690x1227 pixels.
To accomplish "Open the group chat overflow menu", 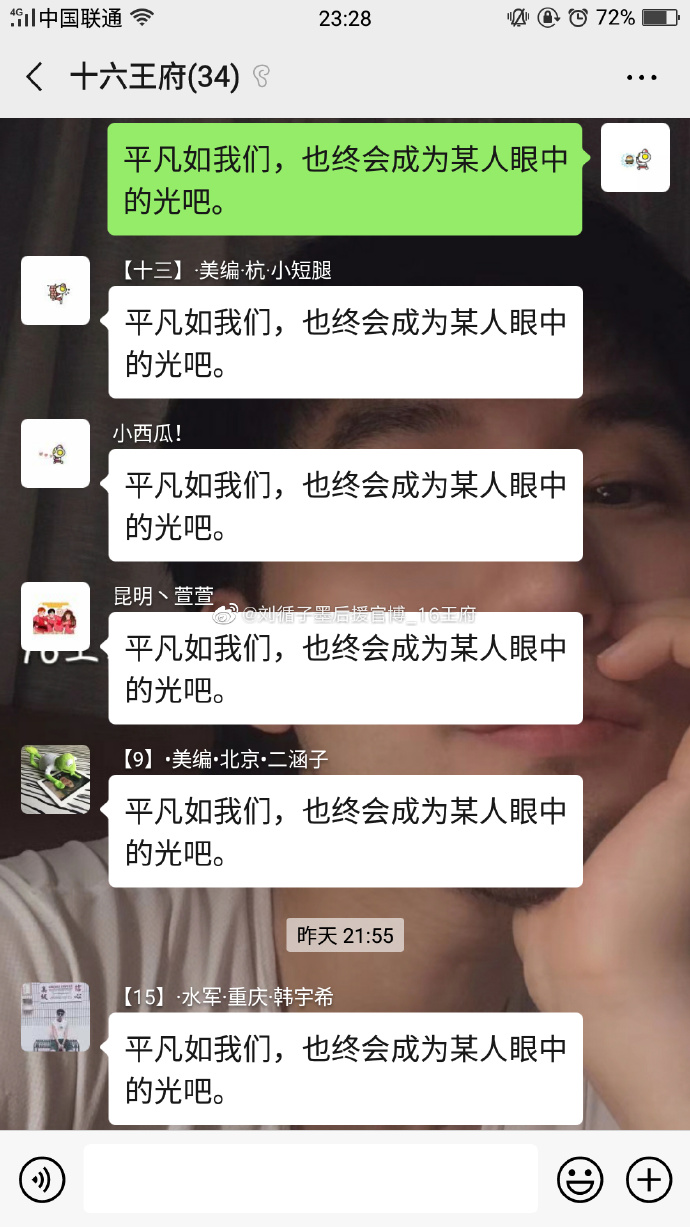I will click(640, 77).
